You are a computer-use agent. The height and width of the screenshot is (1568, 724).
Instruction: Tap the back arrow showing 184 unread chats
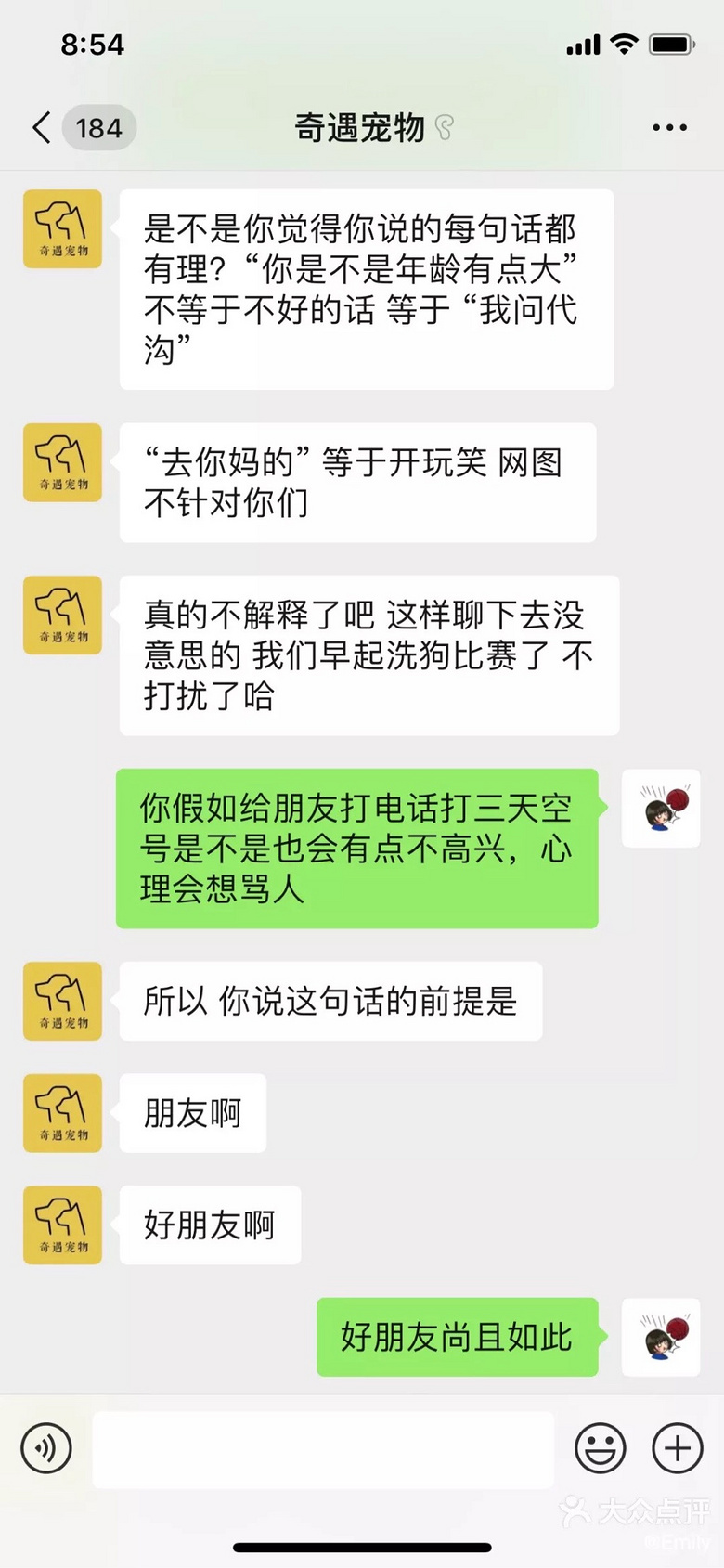[x=40, y=127]
